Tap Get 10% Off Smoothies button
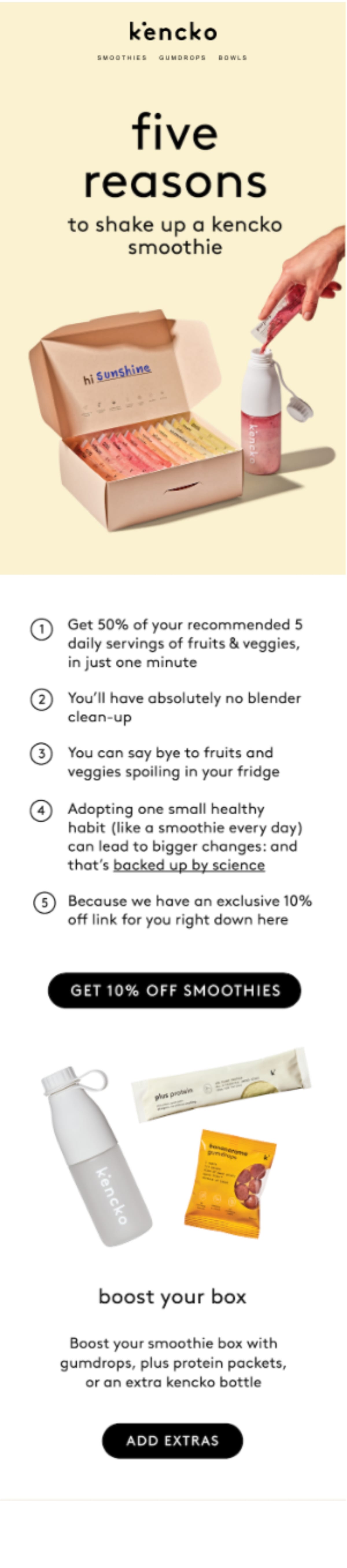This screenshot has width=347, height=1568. pyautogui.click(x=174, y=990)
